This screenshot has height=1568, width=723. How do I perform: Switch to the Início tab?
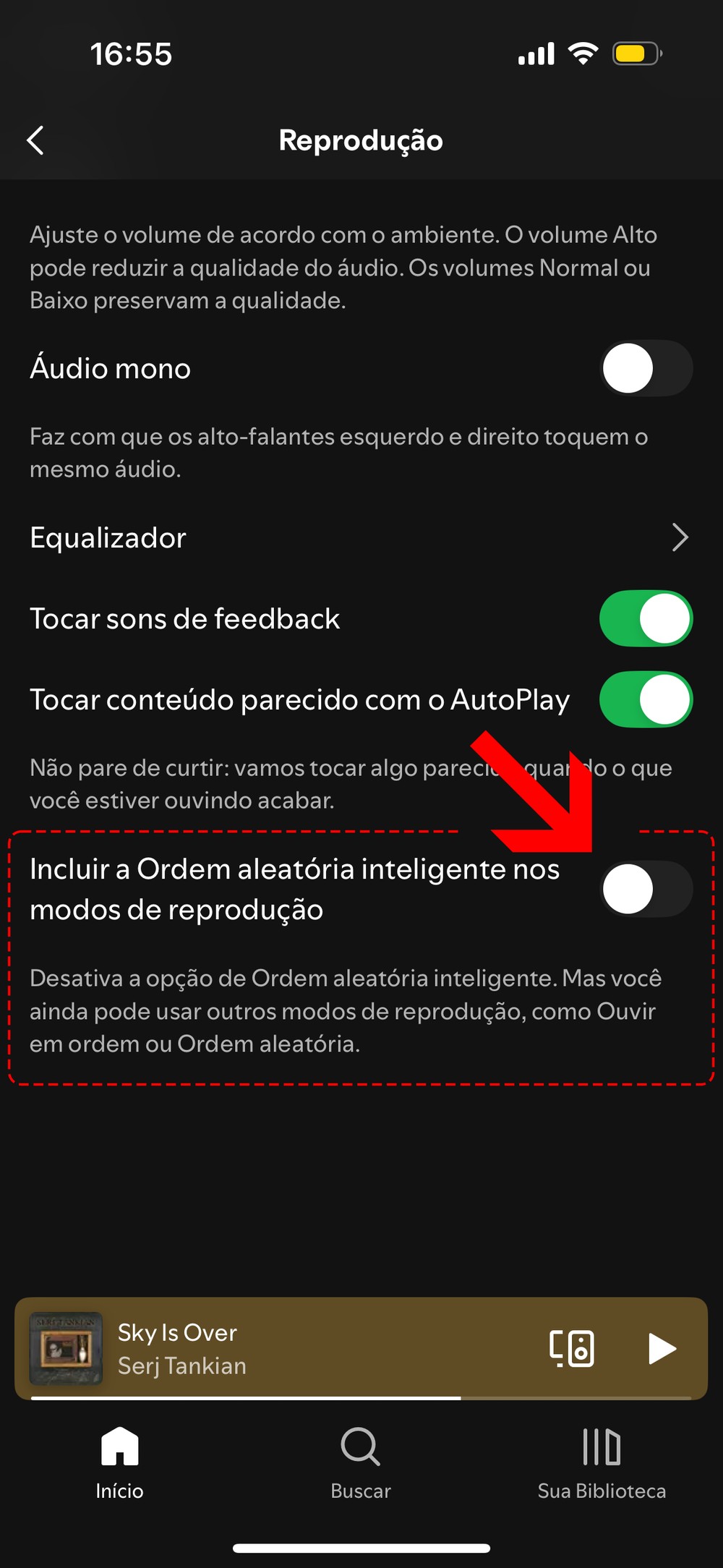[120, 1461]
